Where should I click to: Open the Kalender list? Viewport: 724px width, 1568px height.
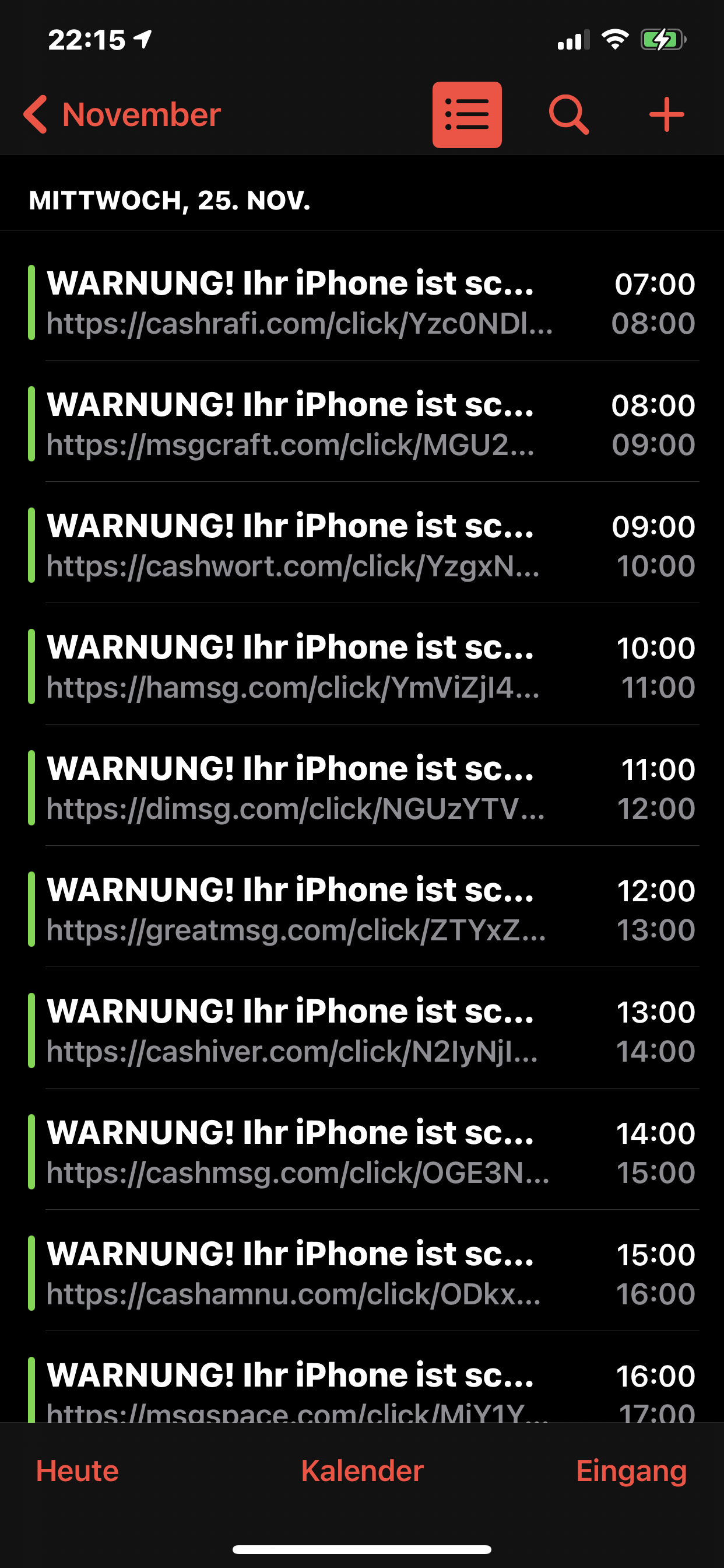[x=362, y=1471]
